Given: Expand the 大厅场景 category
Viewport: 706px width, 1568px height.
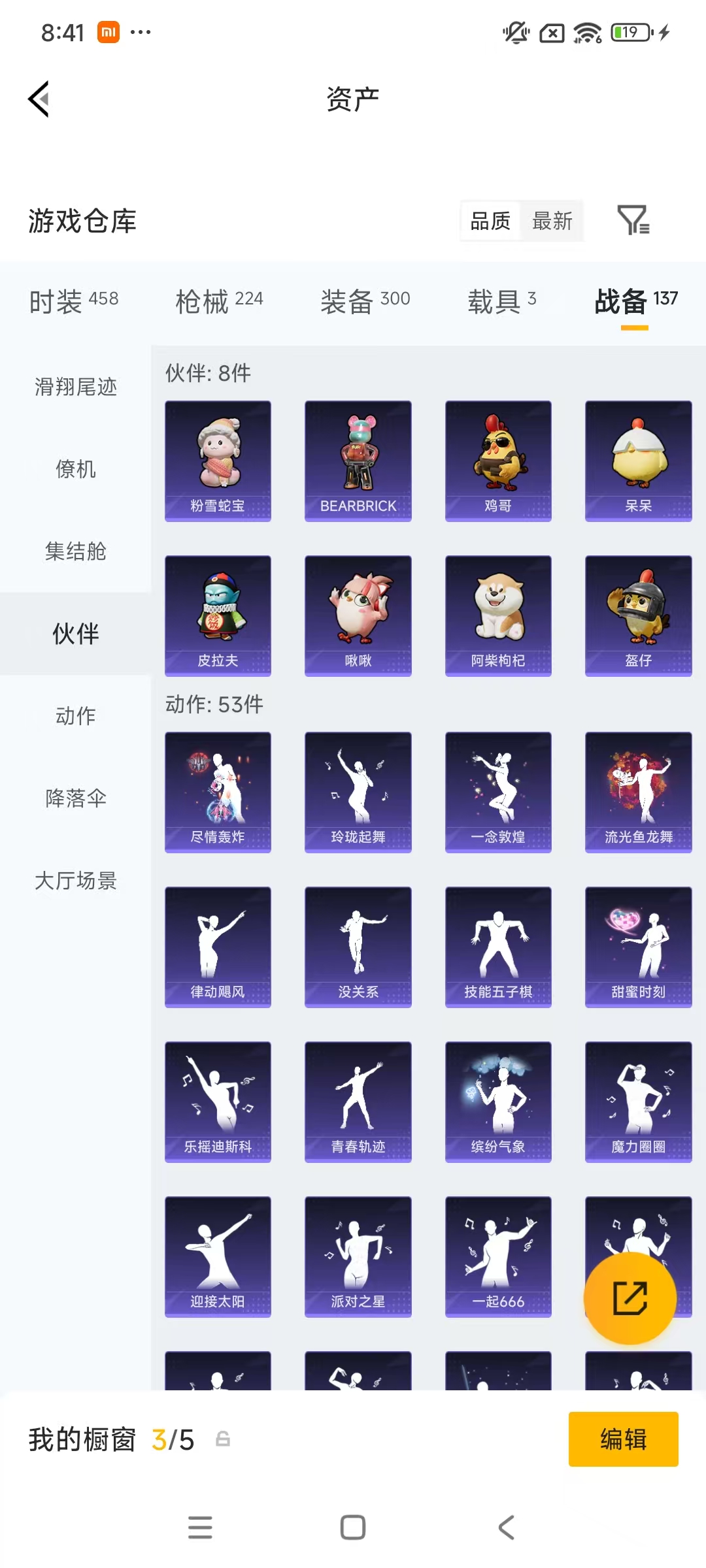Looking at the screenshot, I should click(x=74, y=881).
